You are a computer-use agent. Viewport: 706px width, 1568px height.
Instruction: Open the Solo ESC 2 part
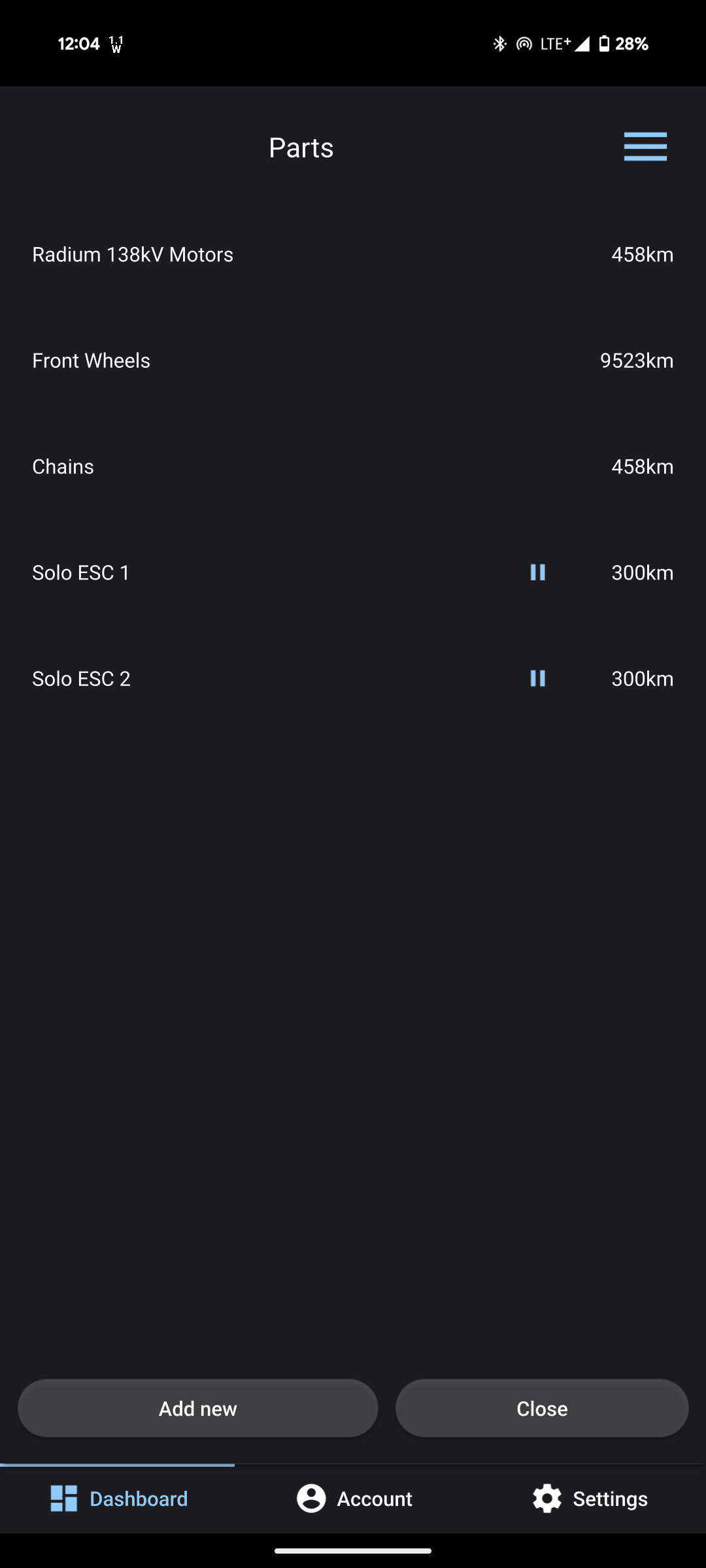coord(353,679)
